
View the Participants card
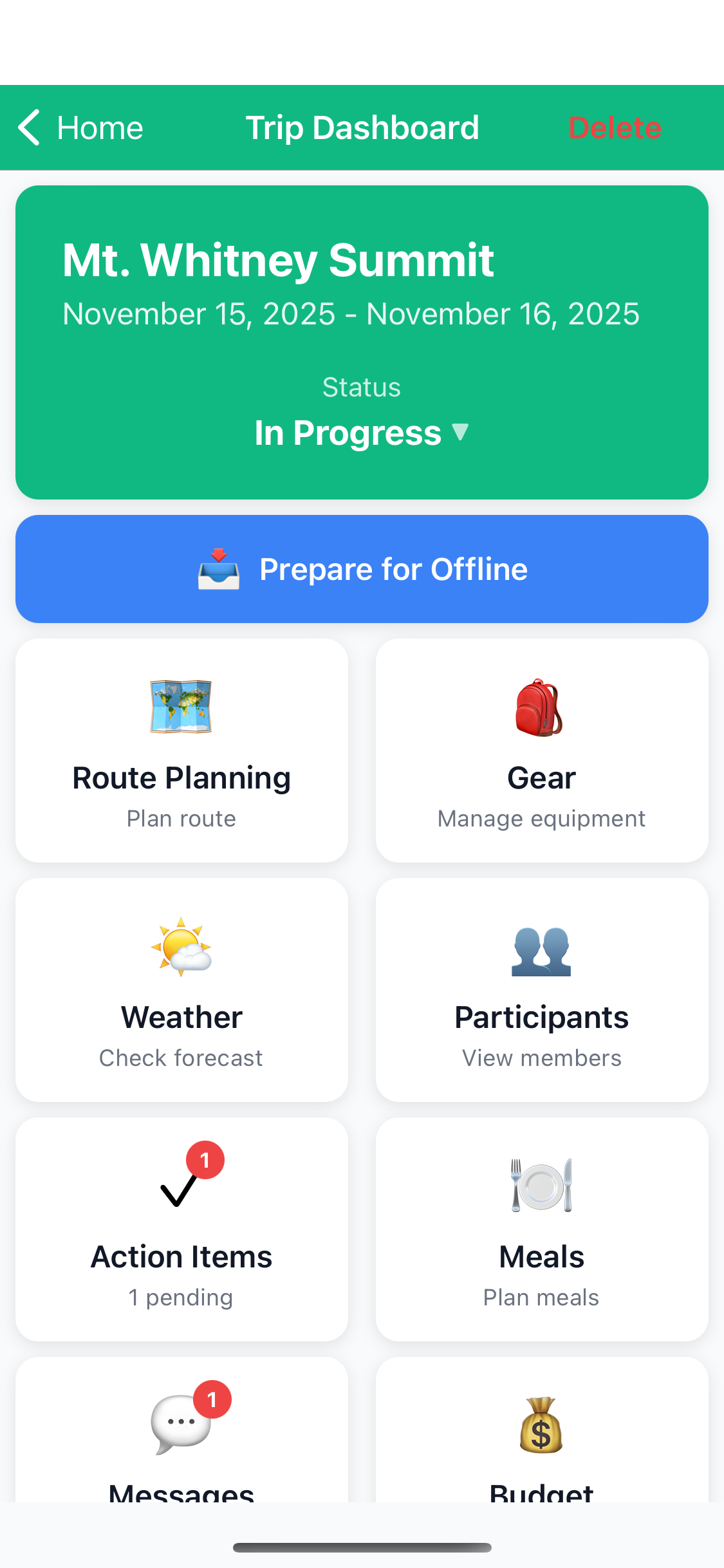click(x=542, y=990)
